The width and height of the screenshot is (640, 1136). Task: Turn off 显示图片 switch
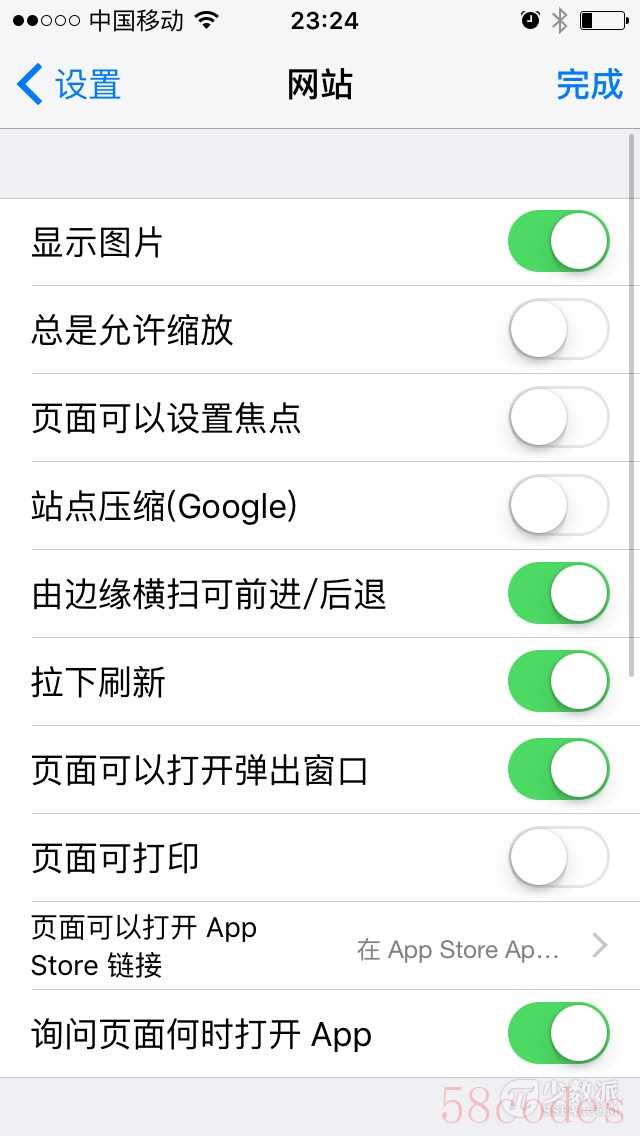[558, 242]
